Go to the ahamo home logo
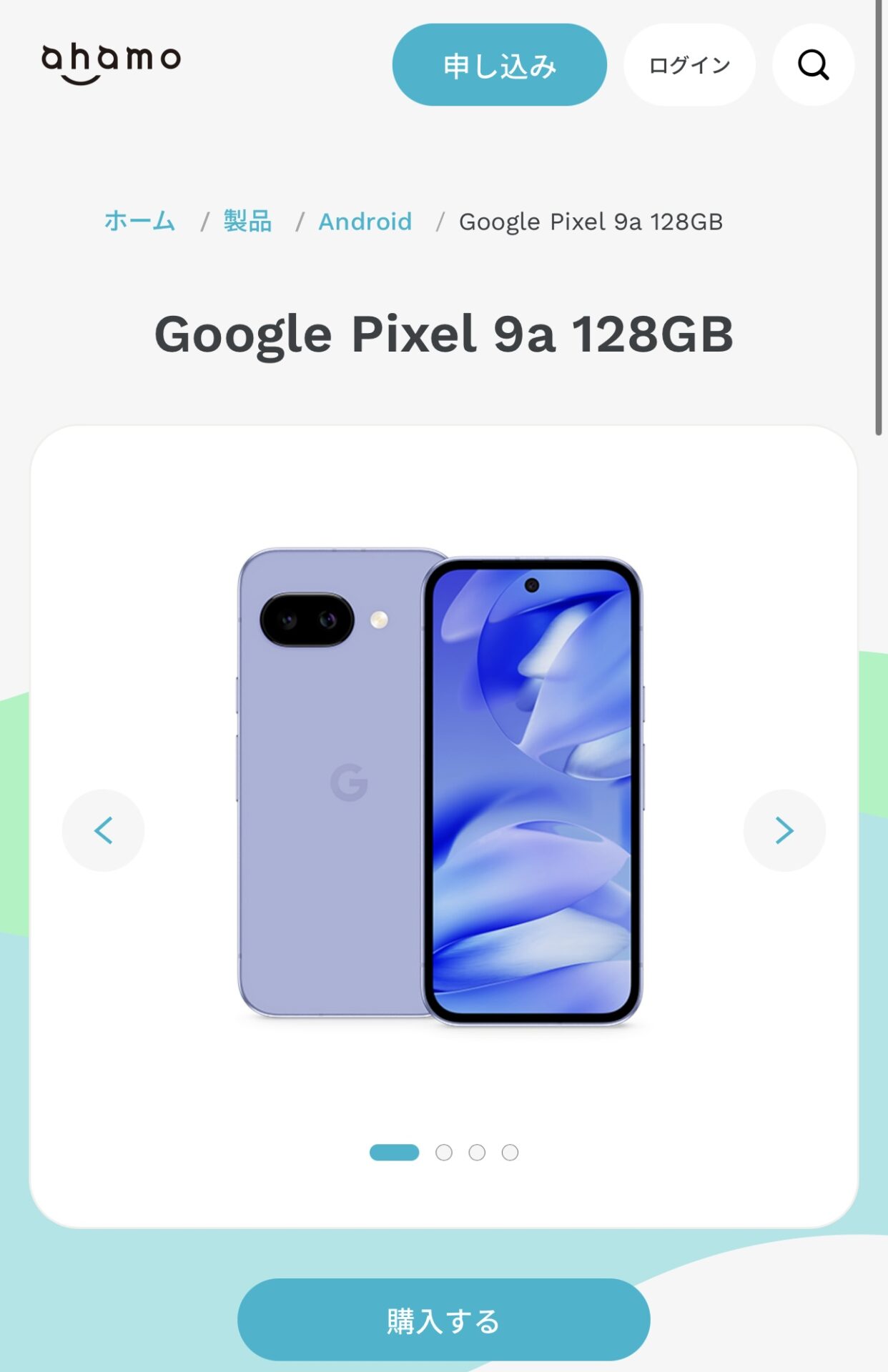The image size is (888, 1372). coord(111,63)
